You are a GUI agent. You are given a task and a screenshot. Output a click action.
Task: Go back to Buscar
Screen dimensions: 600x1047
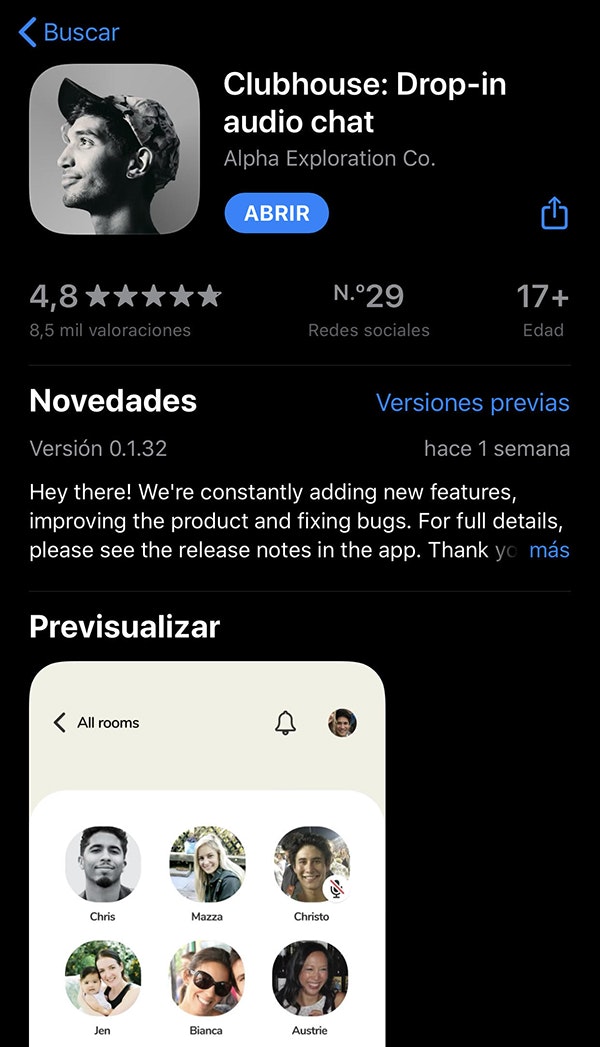(x=69, y=32)
